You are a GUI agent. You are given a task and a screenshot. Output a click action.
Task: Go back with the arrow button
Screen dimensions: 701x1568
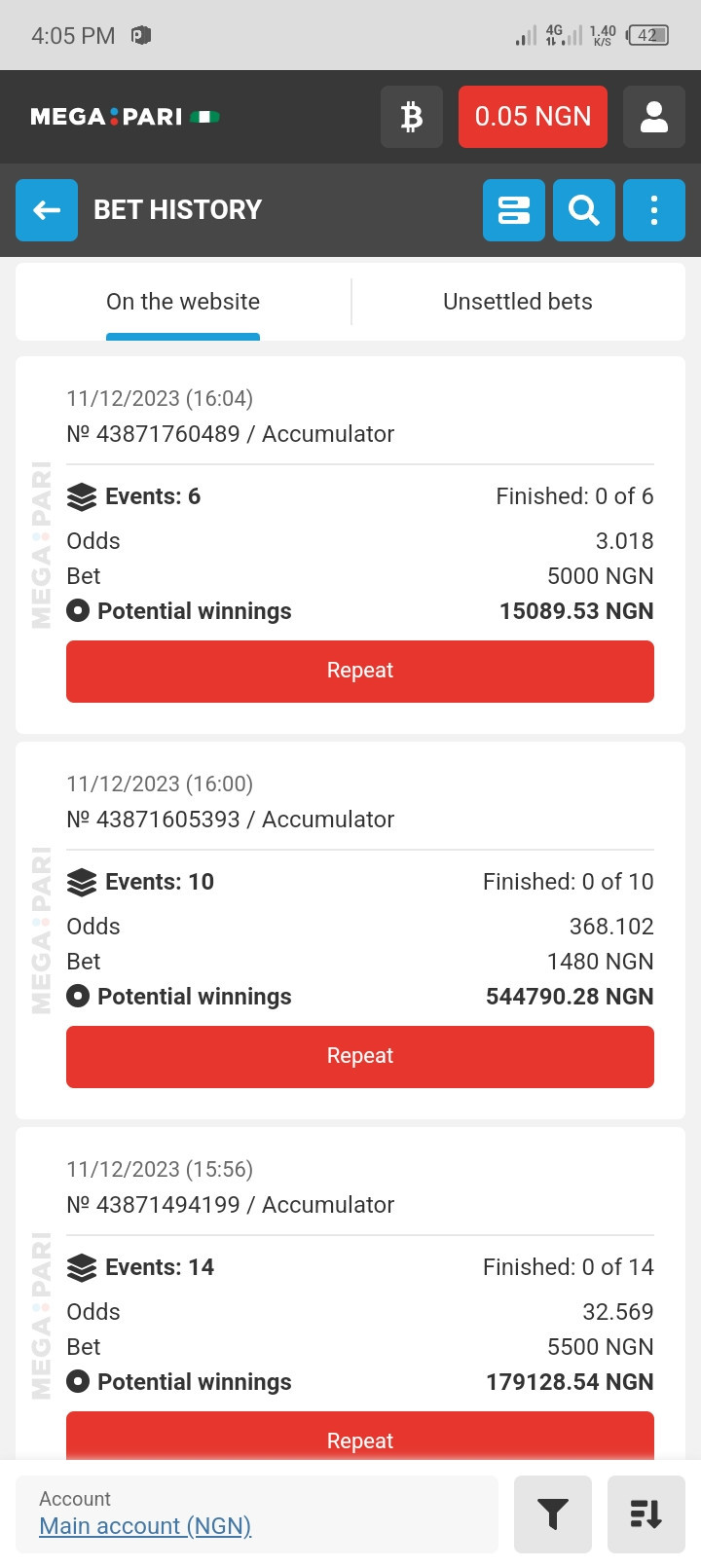47,209
